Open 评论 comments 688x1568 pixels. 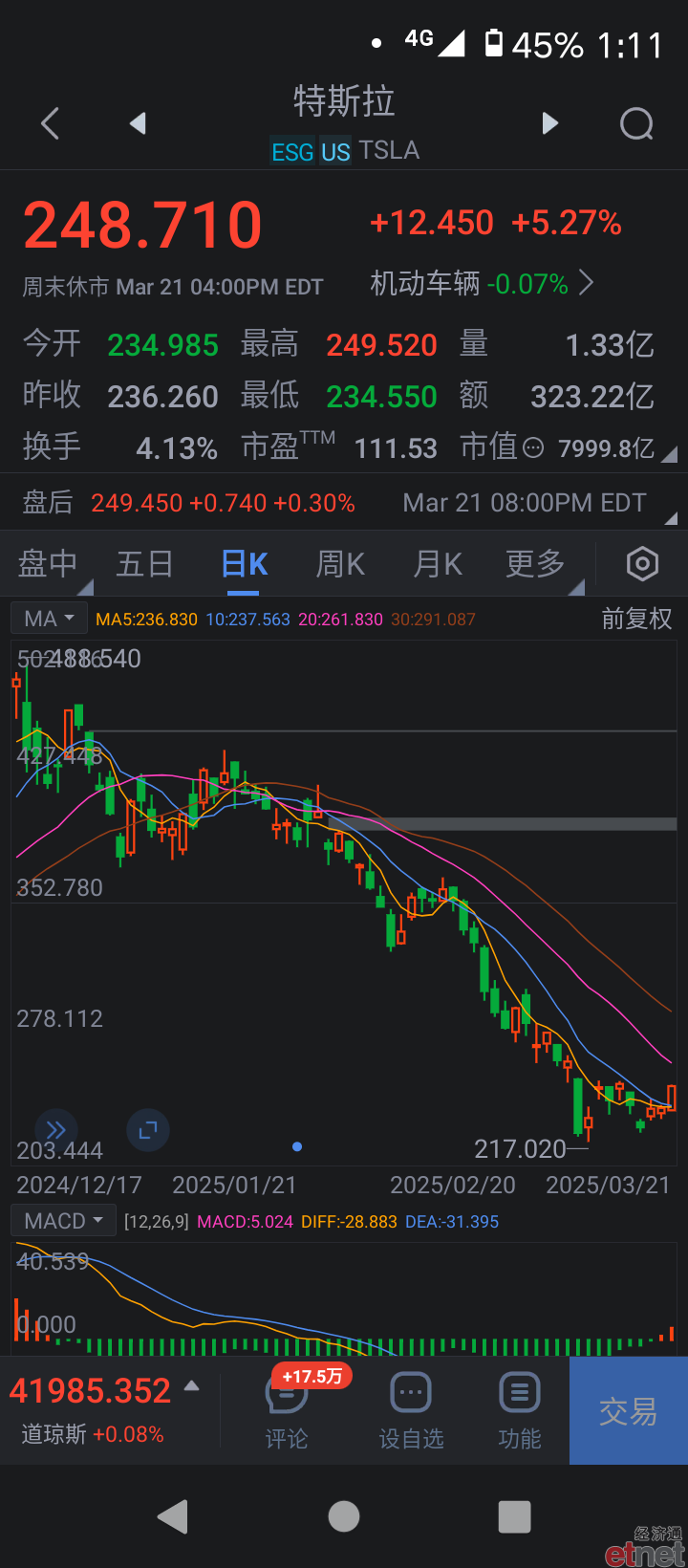(x=287, y=1411)
